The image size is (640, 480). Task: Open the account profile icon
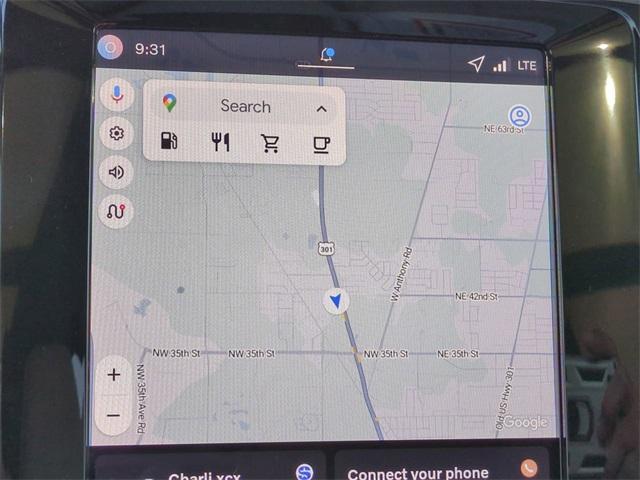pyautogui.click(x=519, y=116)
